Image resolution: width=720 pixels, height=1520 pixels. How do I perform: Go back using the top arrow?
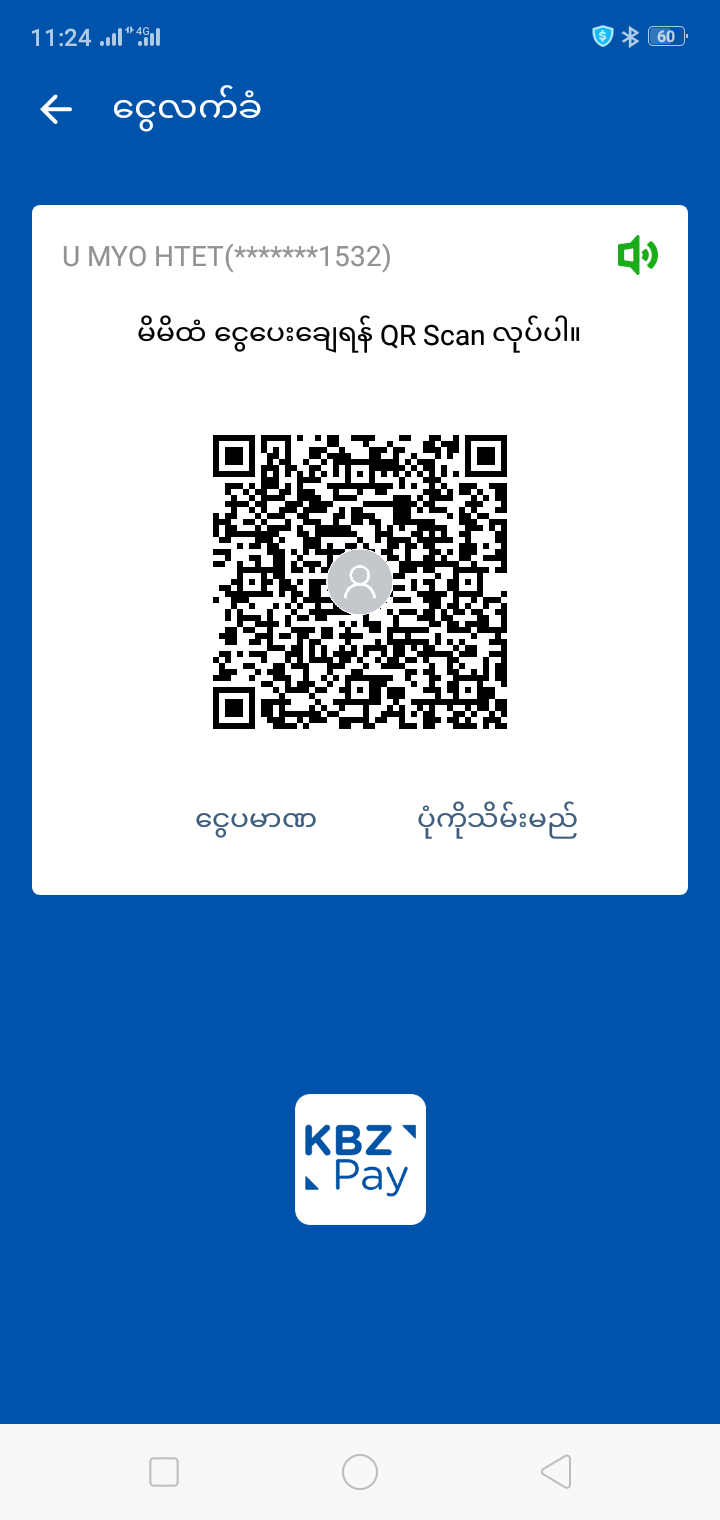click(x=56, y=109)
